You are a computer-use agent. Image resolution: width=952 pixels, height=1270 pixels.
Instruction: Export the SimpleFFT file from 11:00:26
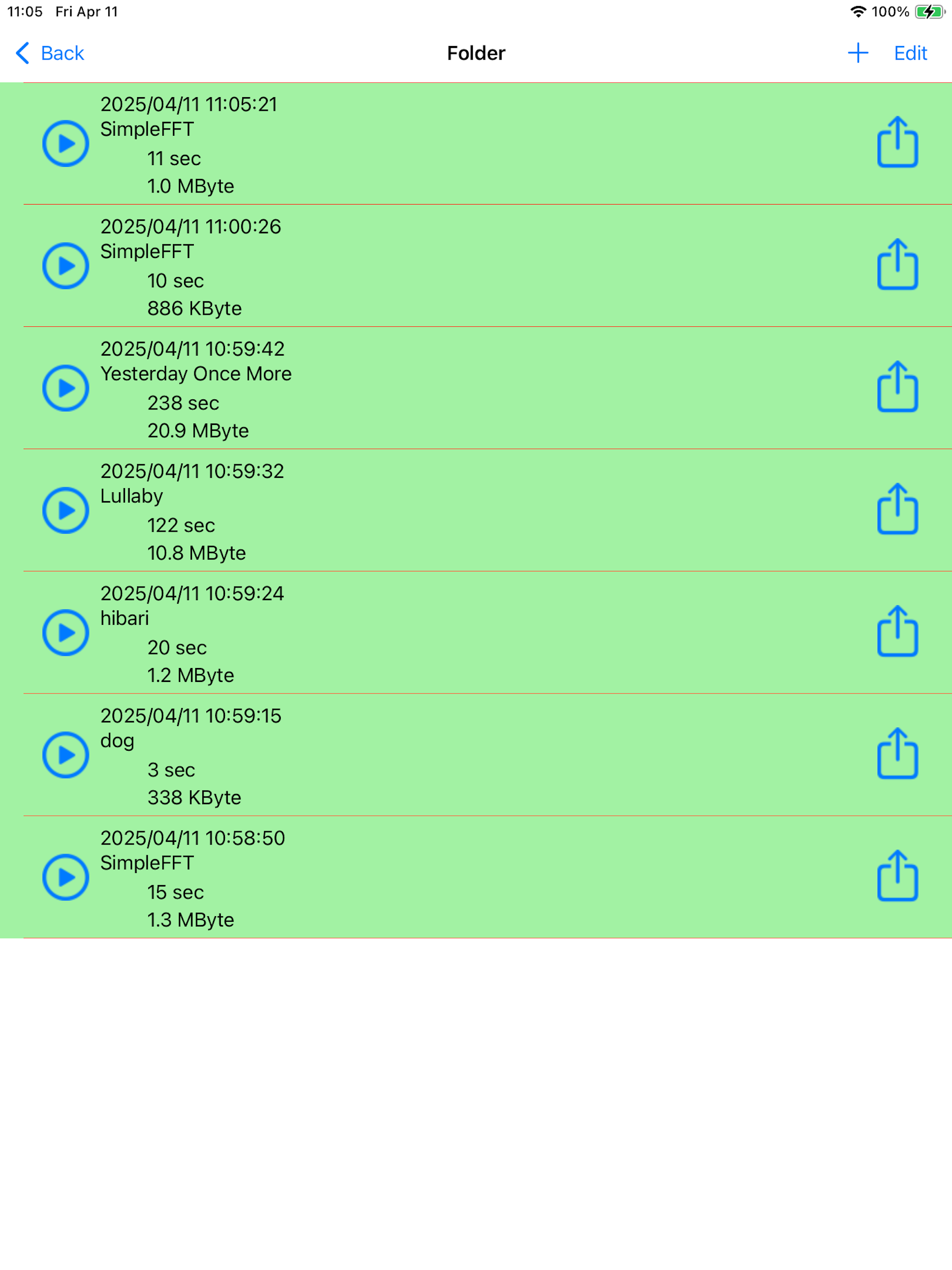[x=898, y=265]
